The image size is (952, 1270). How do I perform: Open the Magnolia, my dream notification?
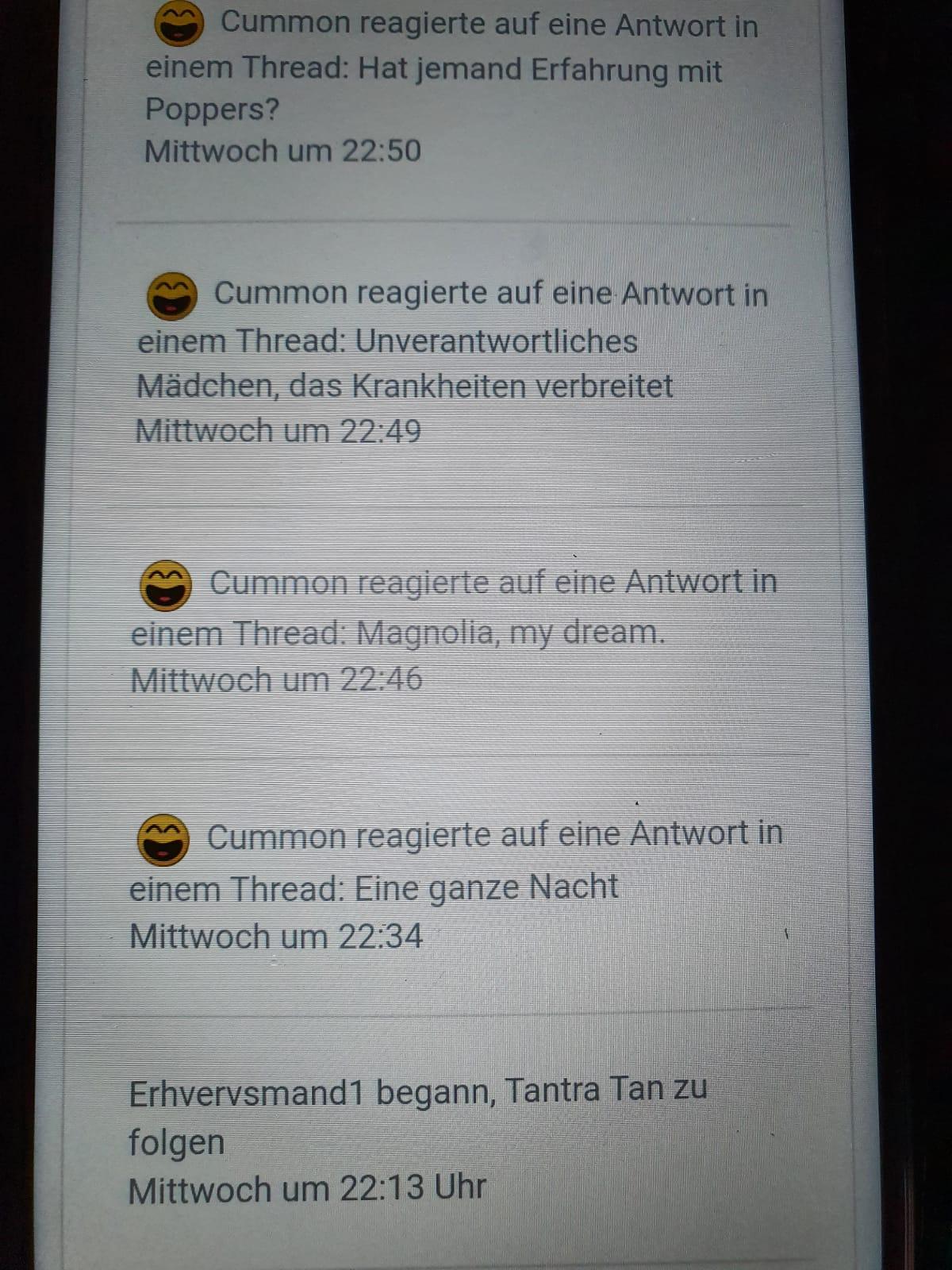(x=444, y=631)
